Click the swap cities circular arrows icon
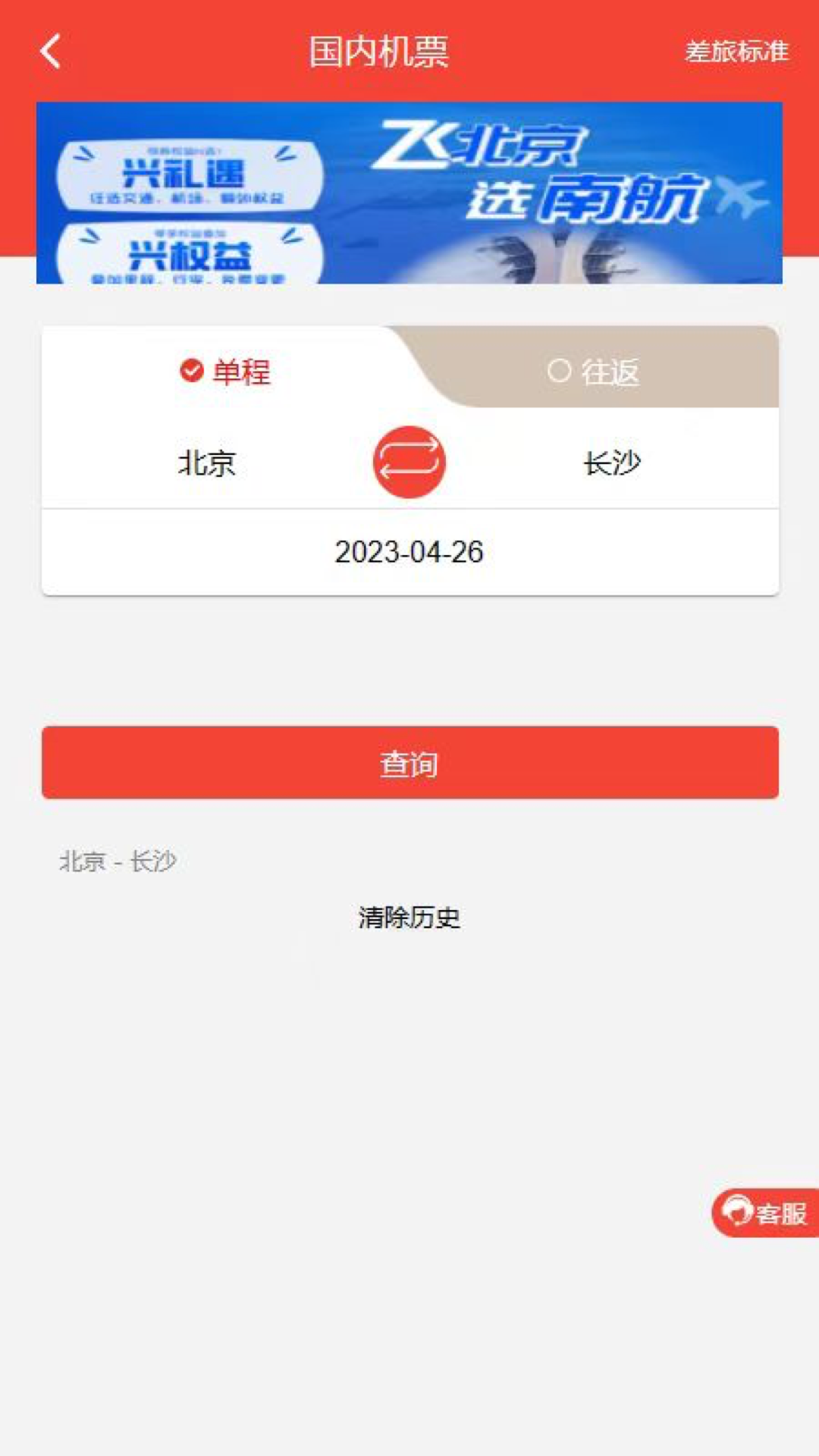This screenshot has width=819, height=1456. coord(409,460)
